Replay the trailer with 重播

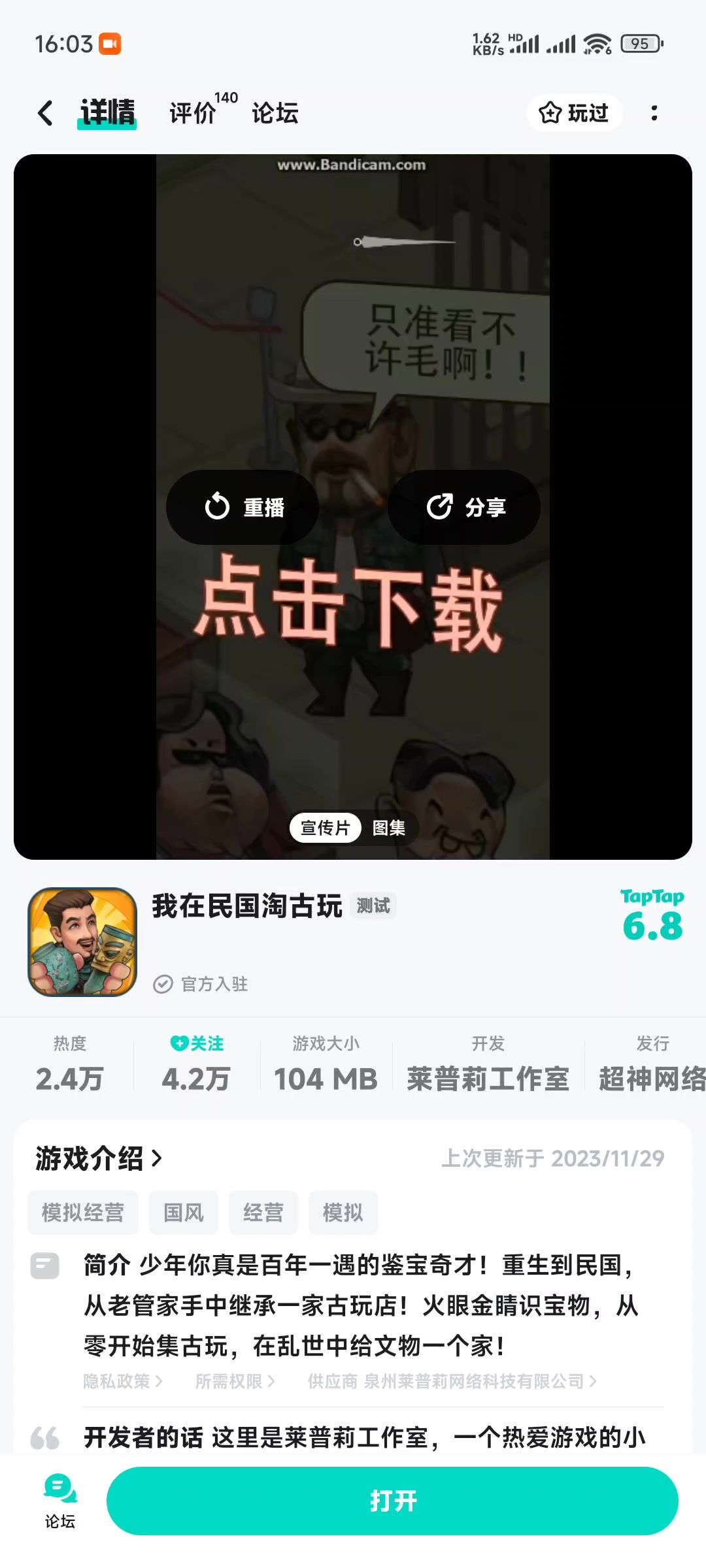243,507
